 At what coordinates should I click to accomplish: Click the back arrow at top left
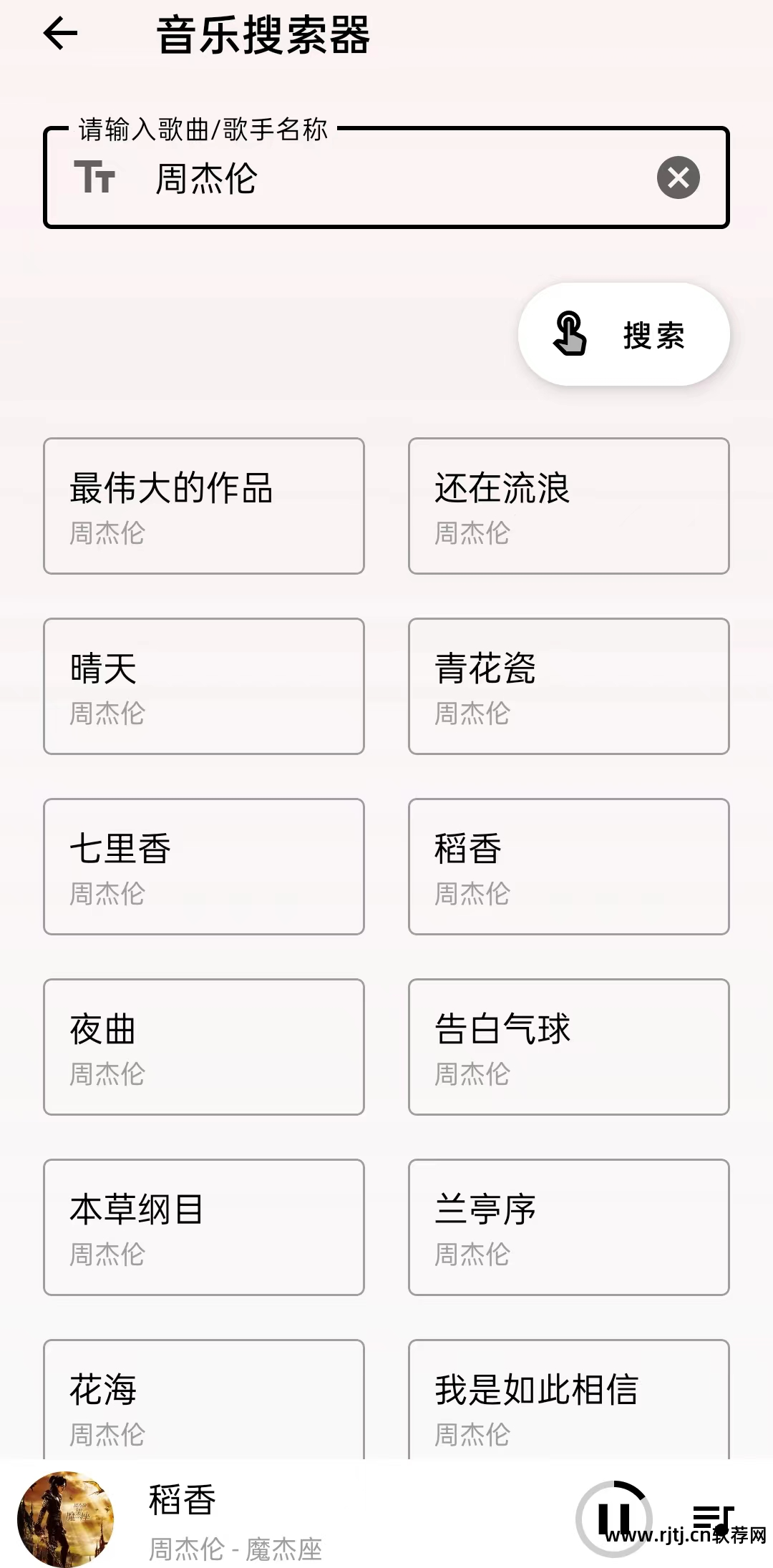pos(61,34)
